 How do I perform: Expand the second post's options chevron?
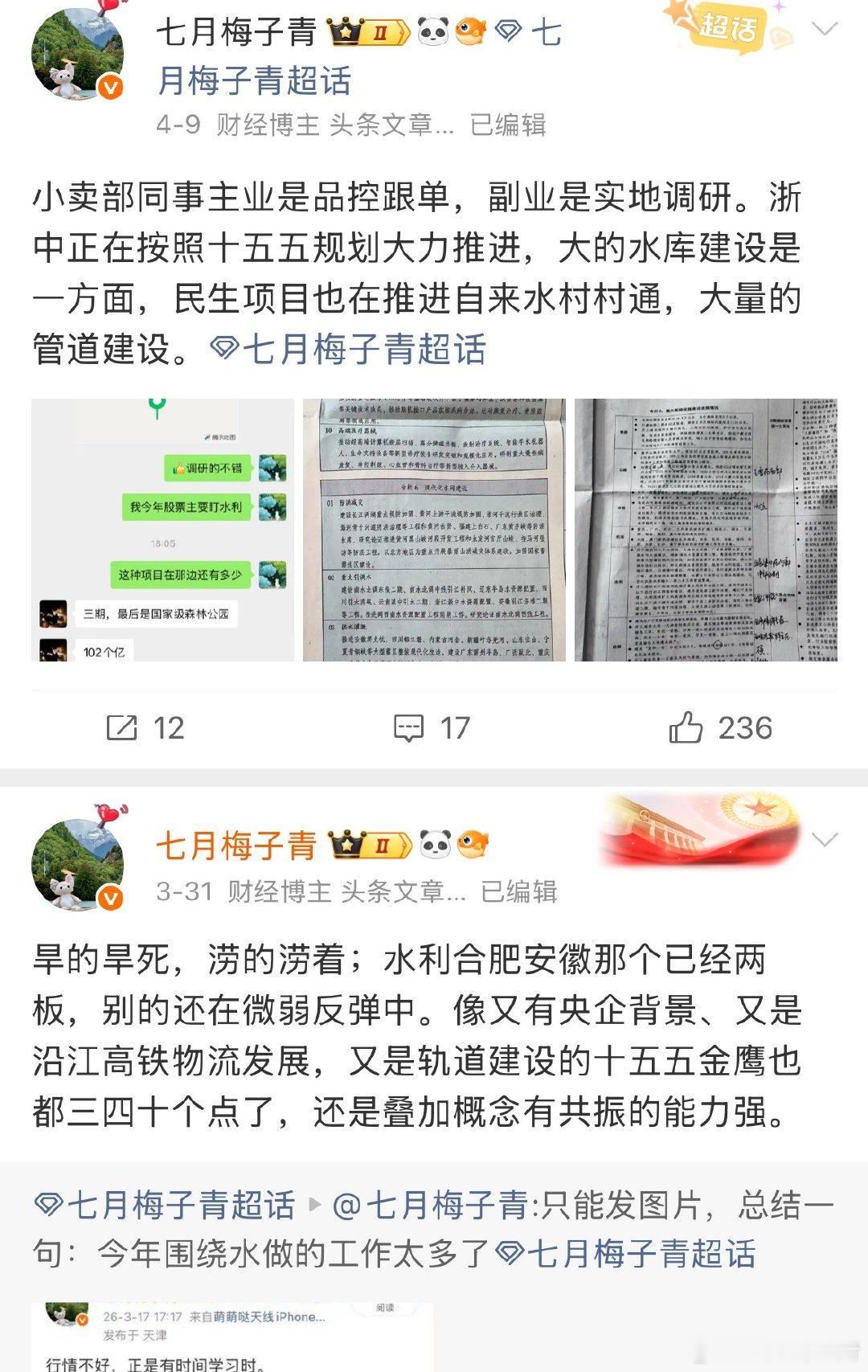(824, 841)
